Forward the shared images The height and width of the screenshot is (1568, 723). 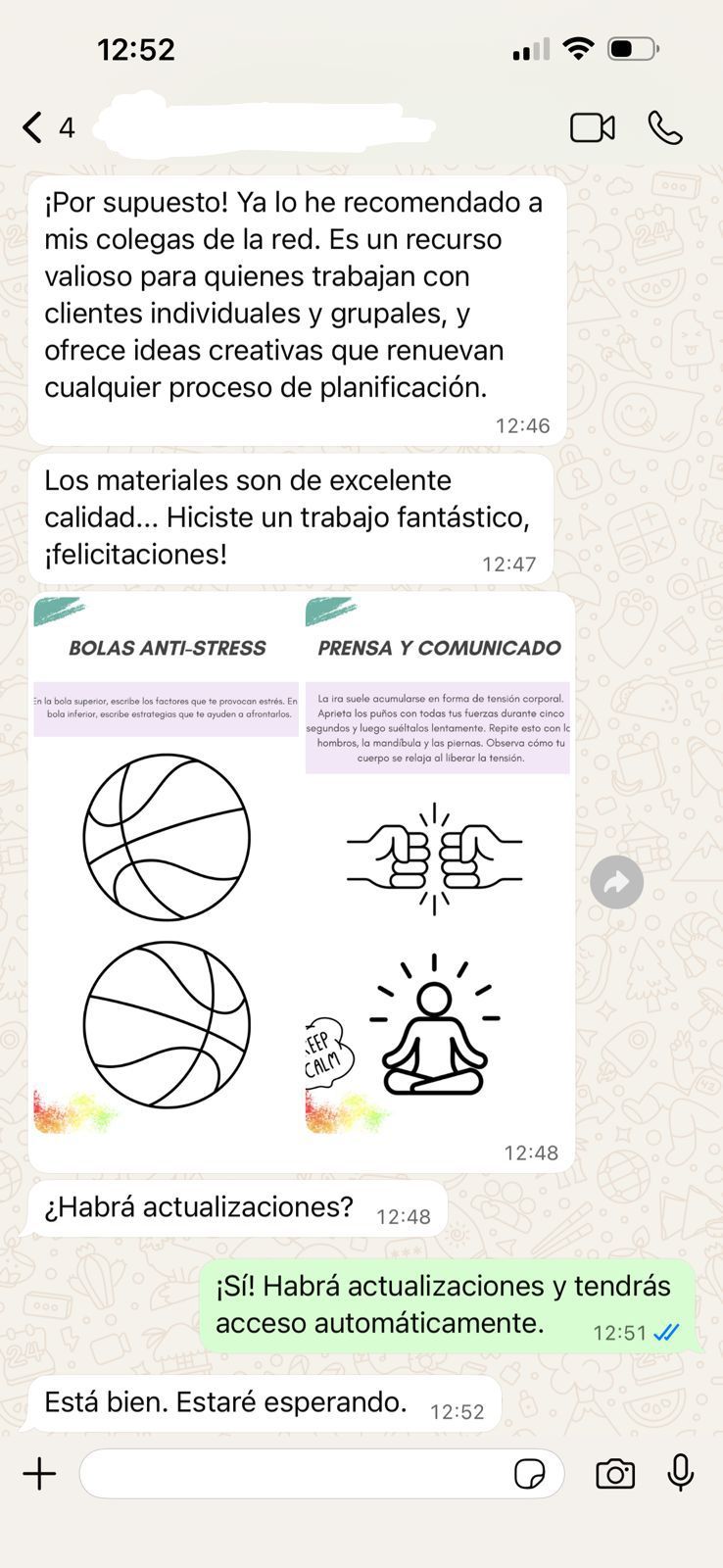[x=616, y=882]
